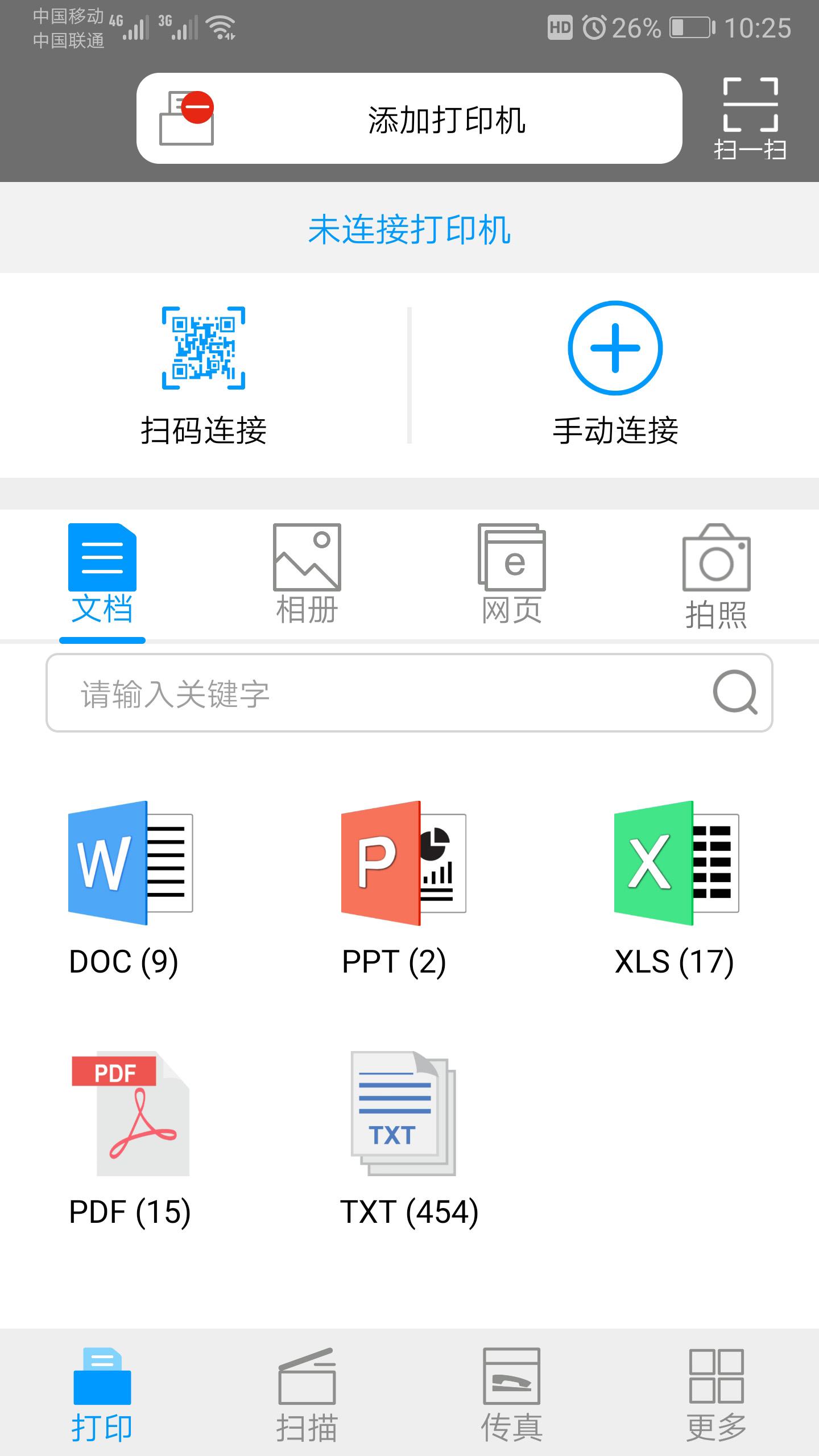This screenshot has width=819, height=1456.
Task: Open the DOC (9) folder
Action: coord(130,889)
